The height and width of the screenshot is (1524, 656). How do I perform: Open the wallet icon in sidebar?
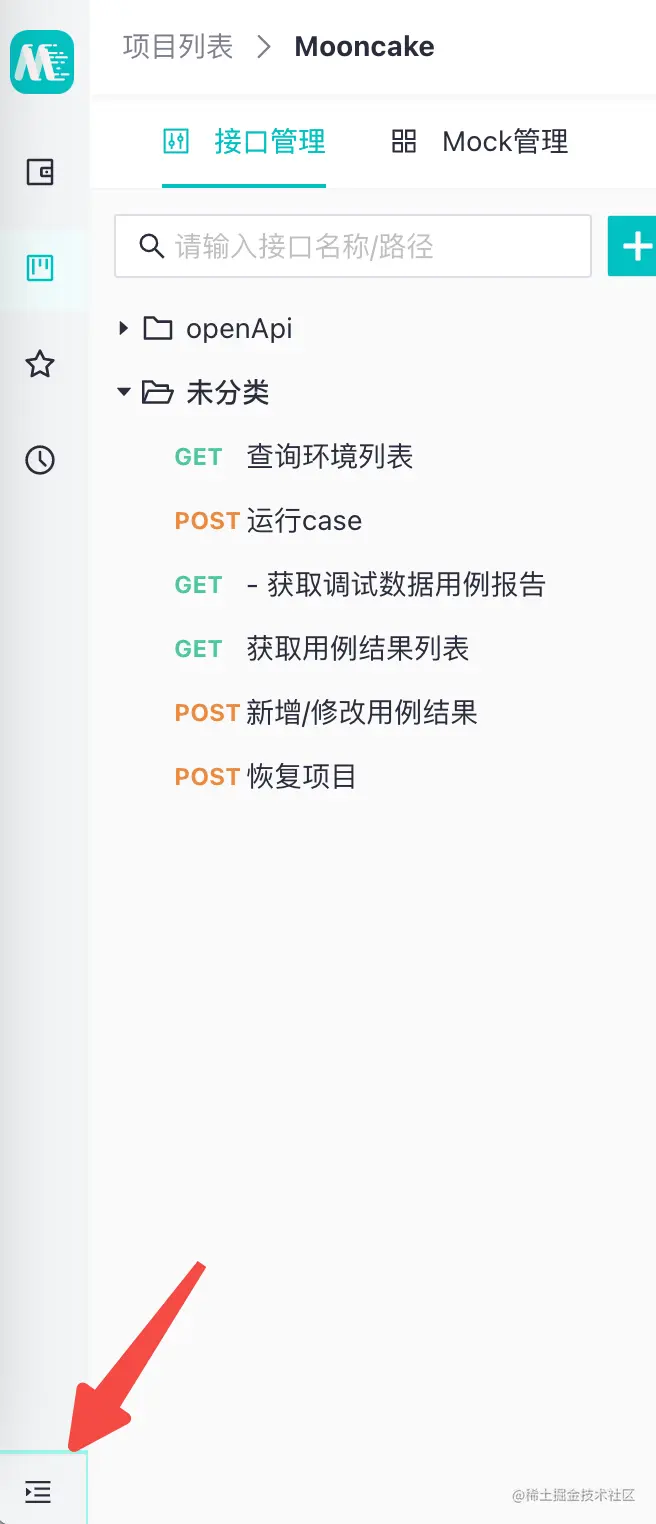[40, 172]
